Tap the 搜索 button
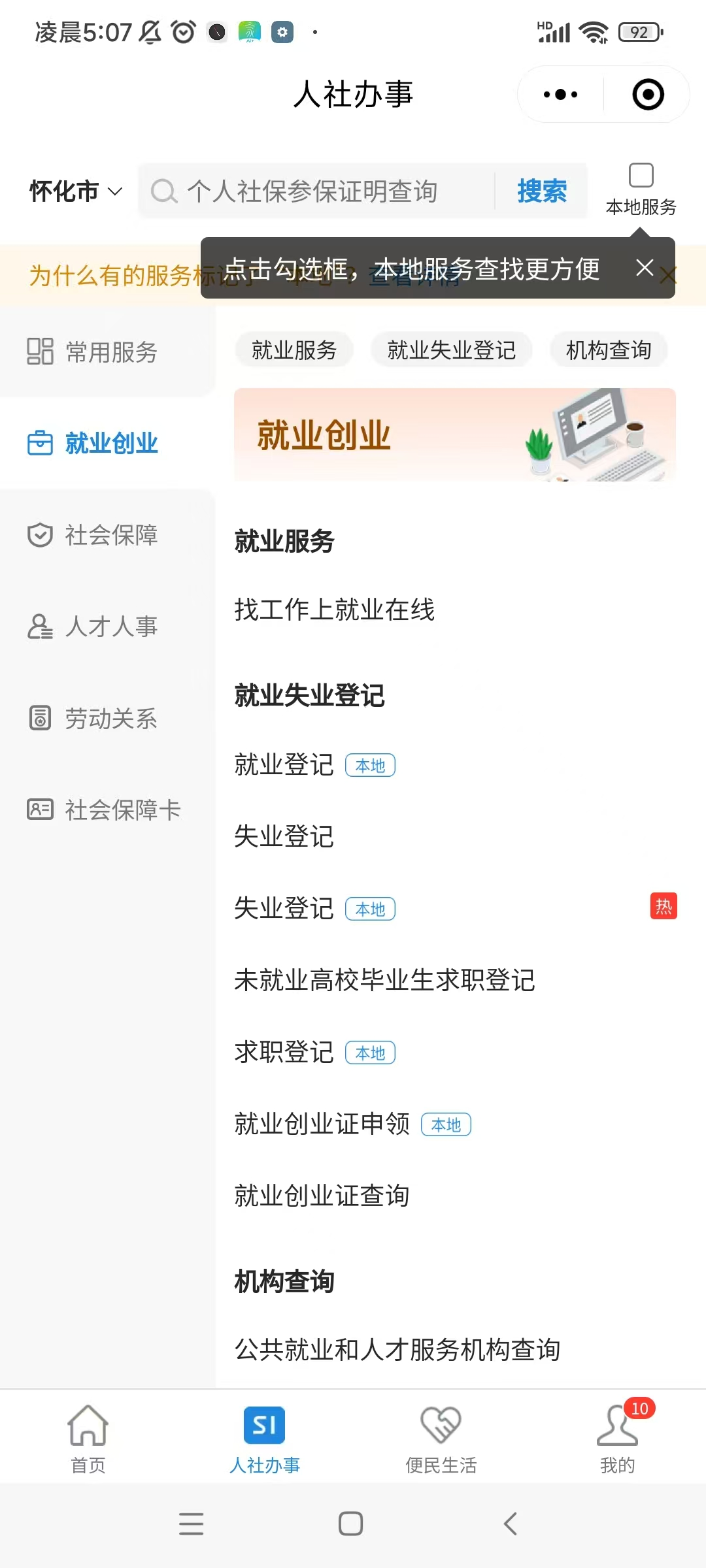The image size is (706, 1568). 542,191
